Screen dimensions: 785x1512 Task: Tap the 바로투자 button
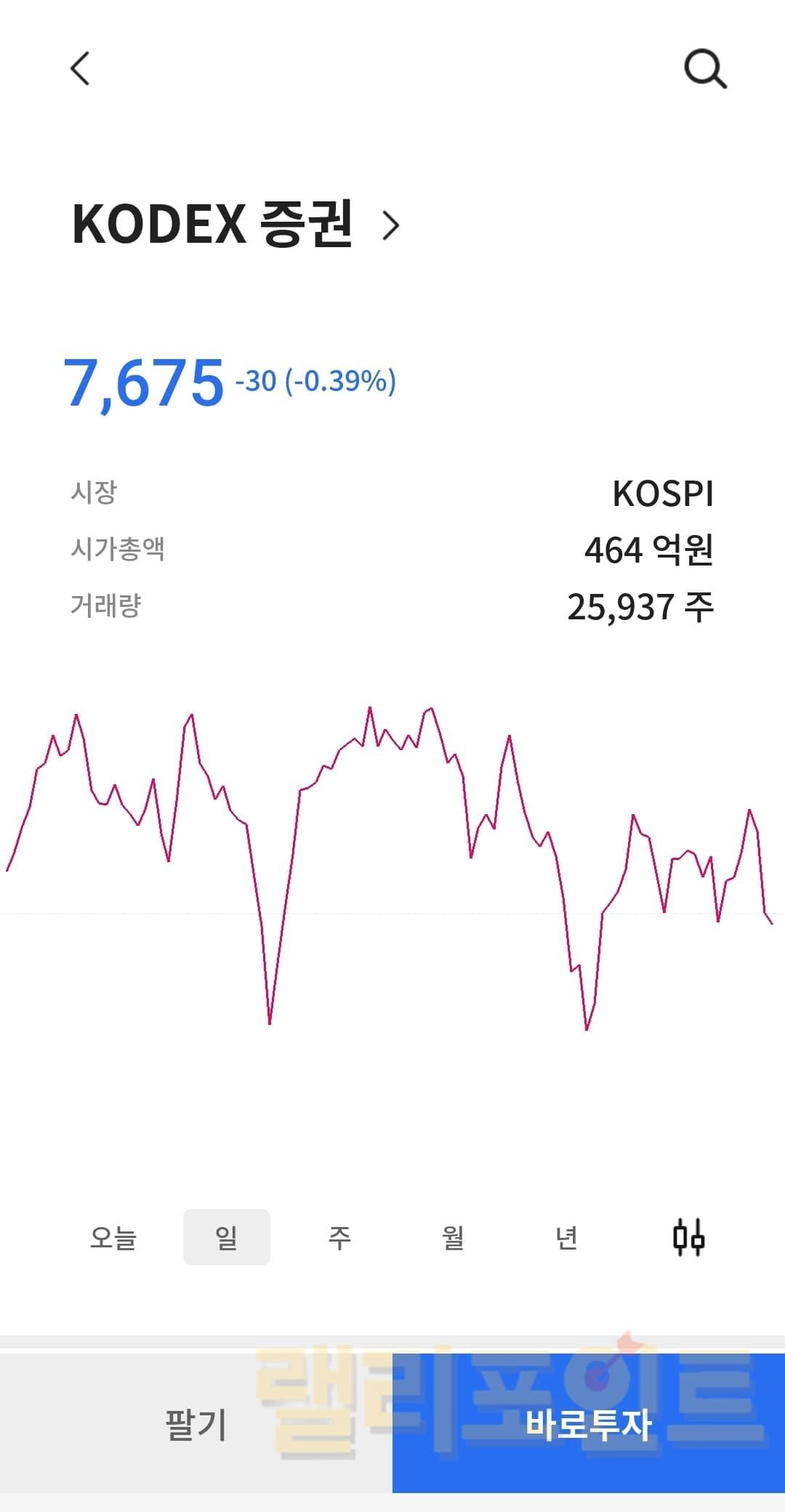click(x=589, y=1423)
